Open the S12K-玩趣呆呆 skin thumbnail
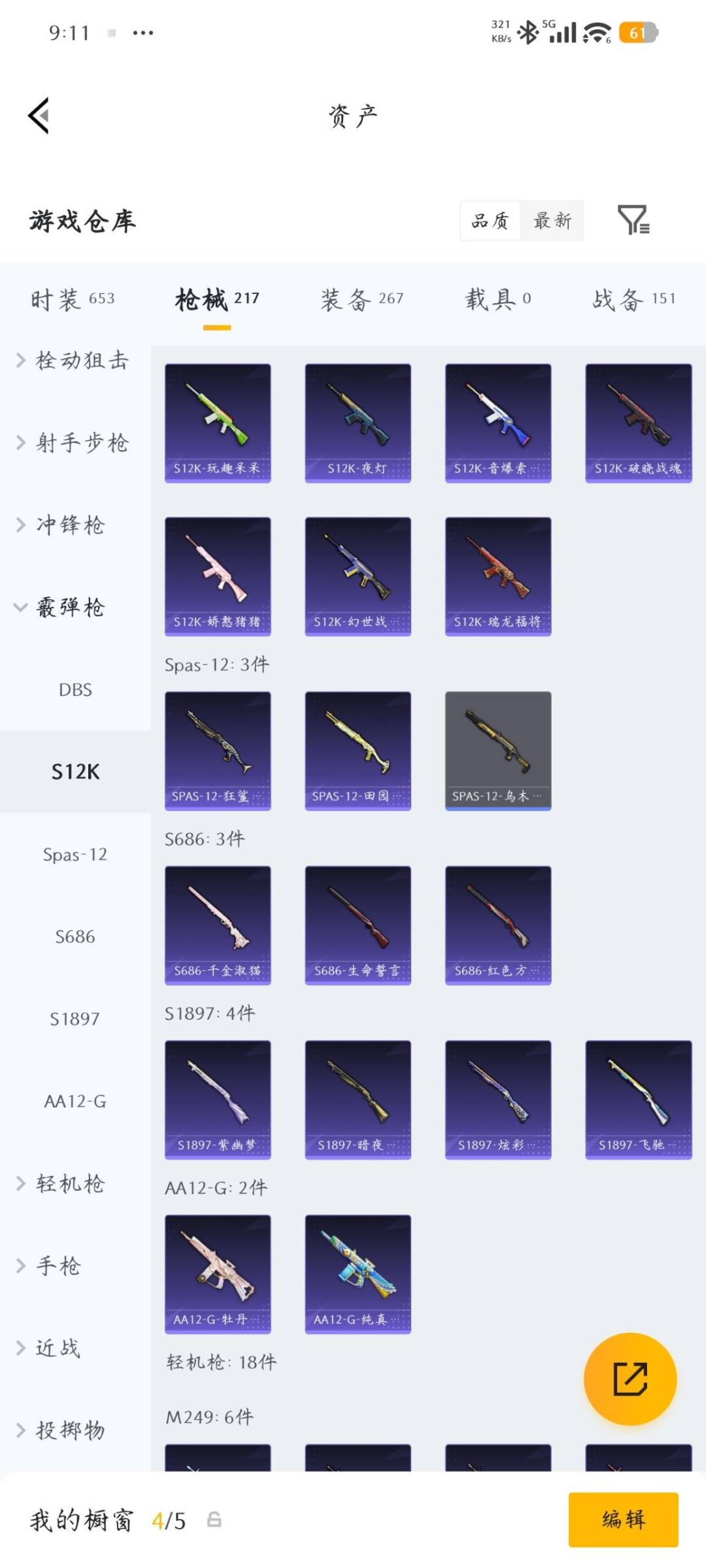706x1568 pixels. coord(218,421)
